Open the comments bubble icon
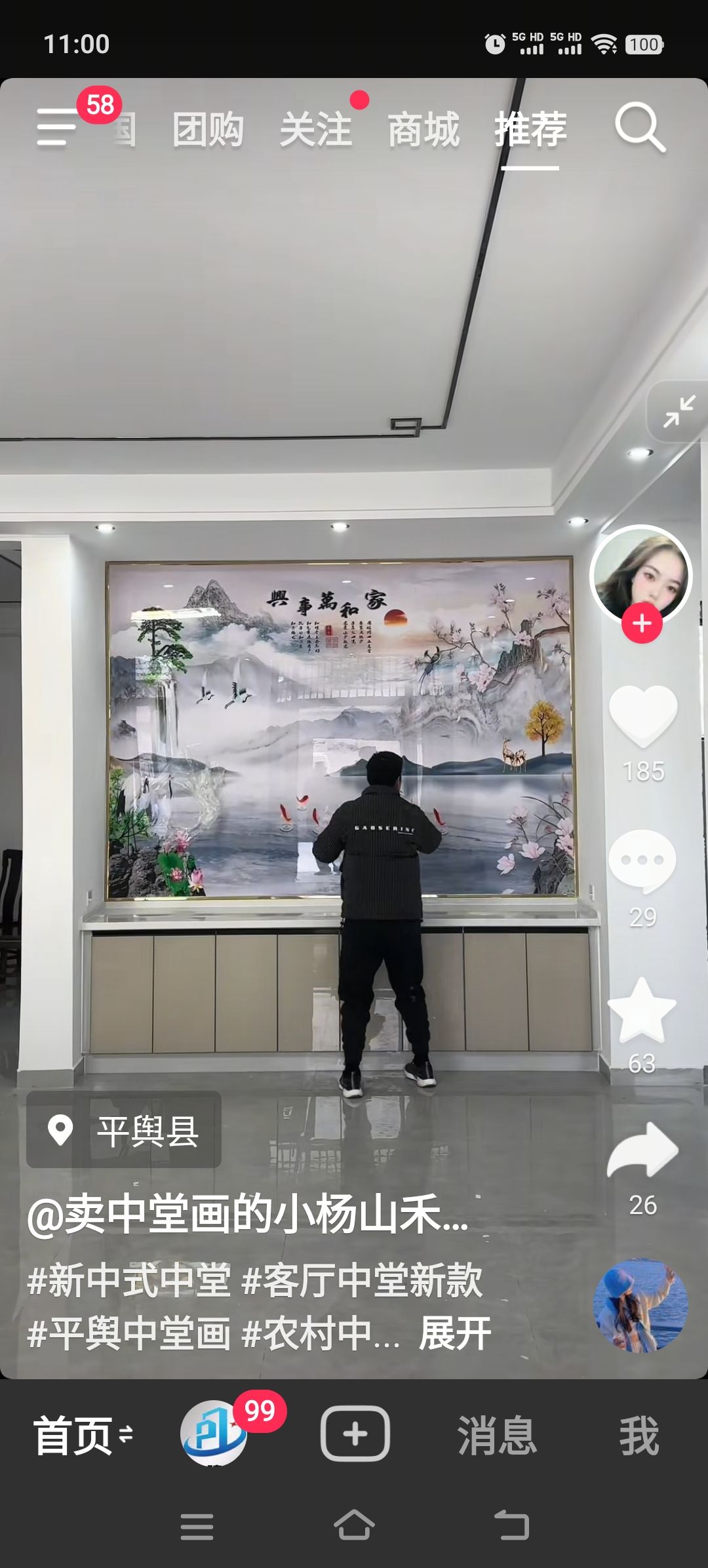The height and width of the screenshot is (1568, 708). tap(642, 860)
